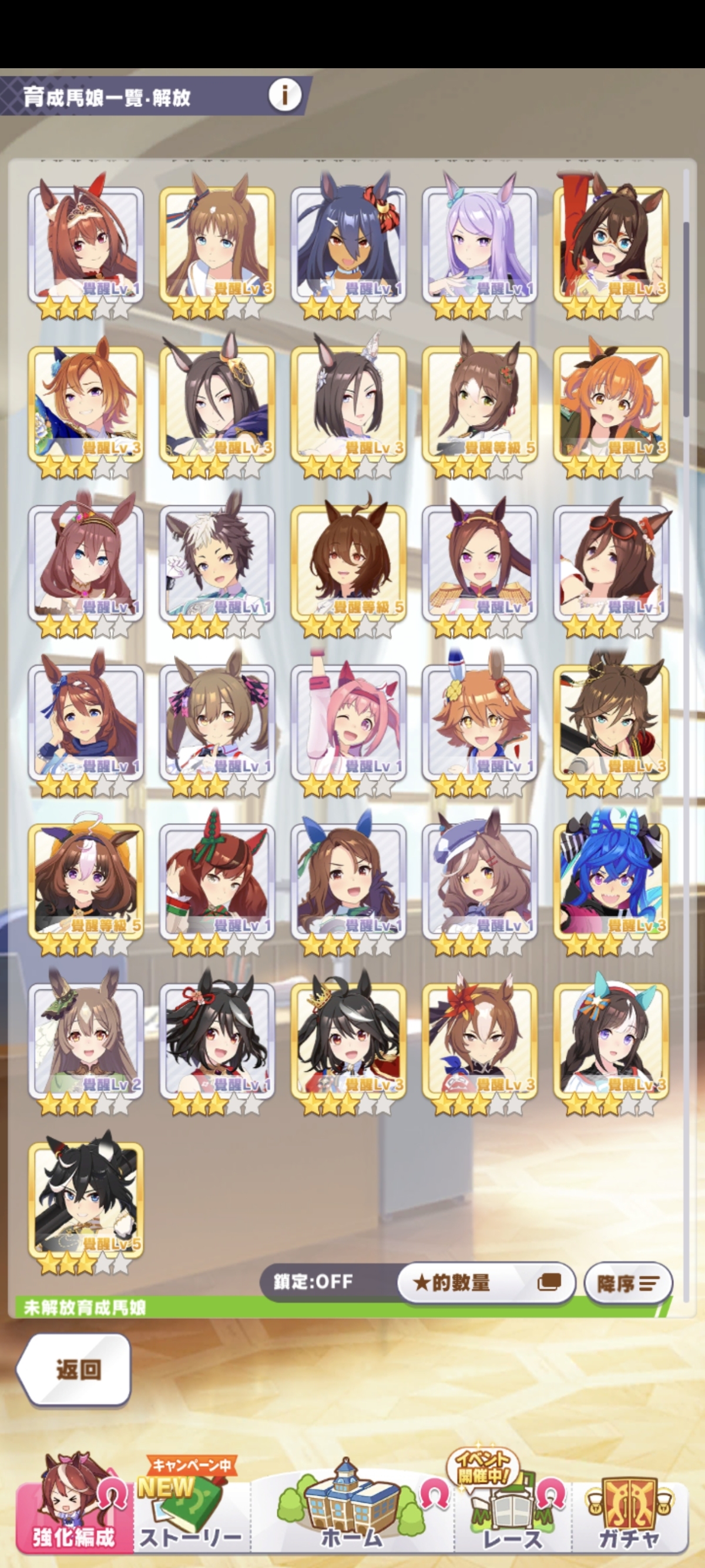Select the purple-haired girl with teal bow
The width and height of the screenshot is (705, 1568).
[479, 243]
